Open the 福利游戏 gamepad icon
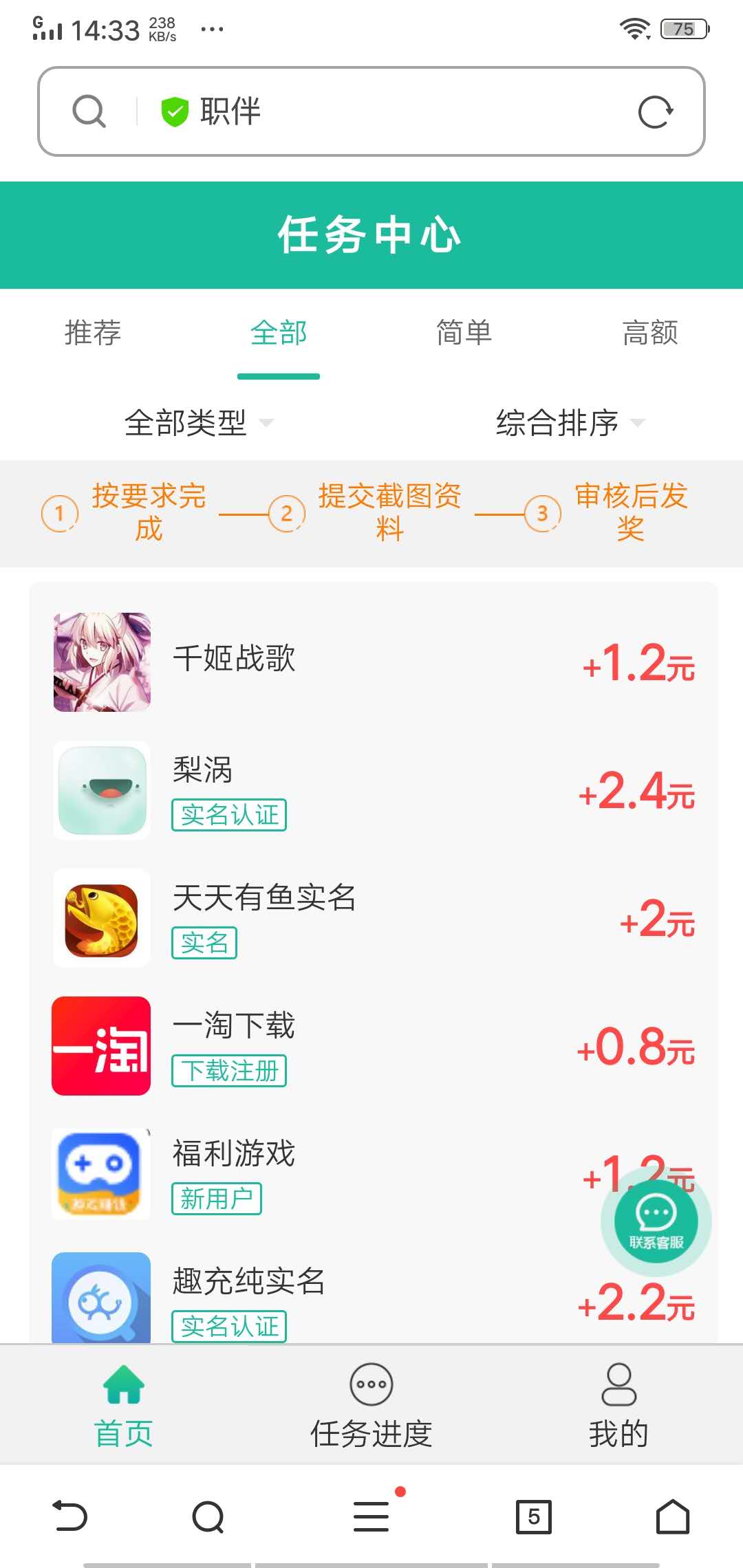Screen dimensions: 743x1568 [100, 1174]
